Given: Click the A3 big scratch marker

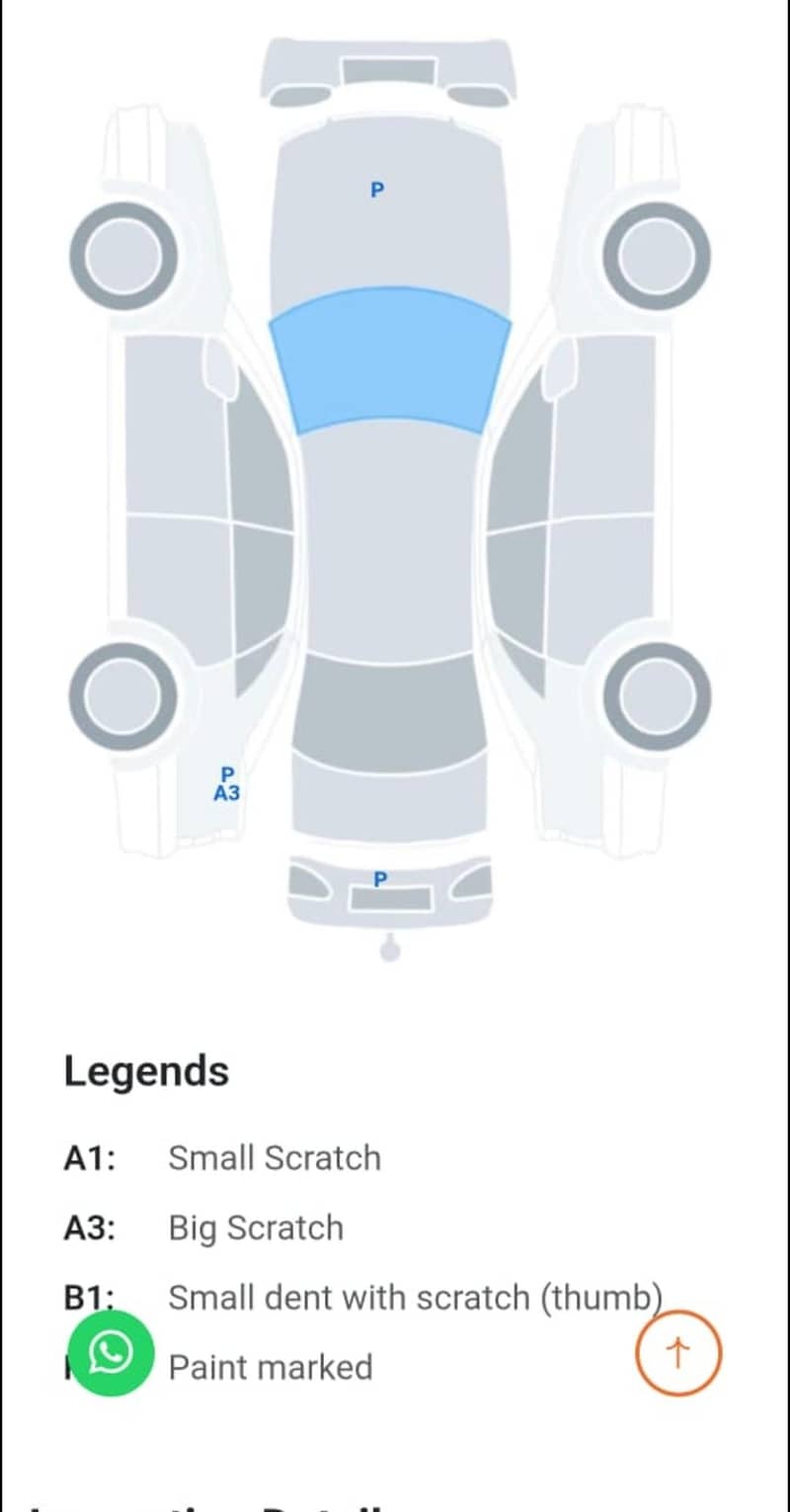Looking at the screenshot, I should pos(227,791).
